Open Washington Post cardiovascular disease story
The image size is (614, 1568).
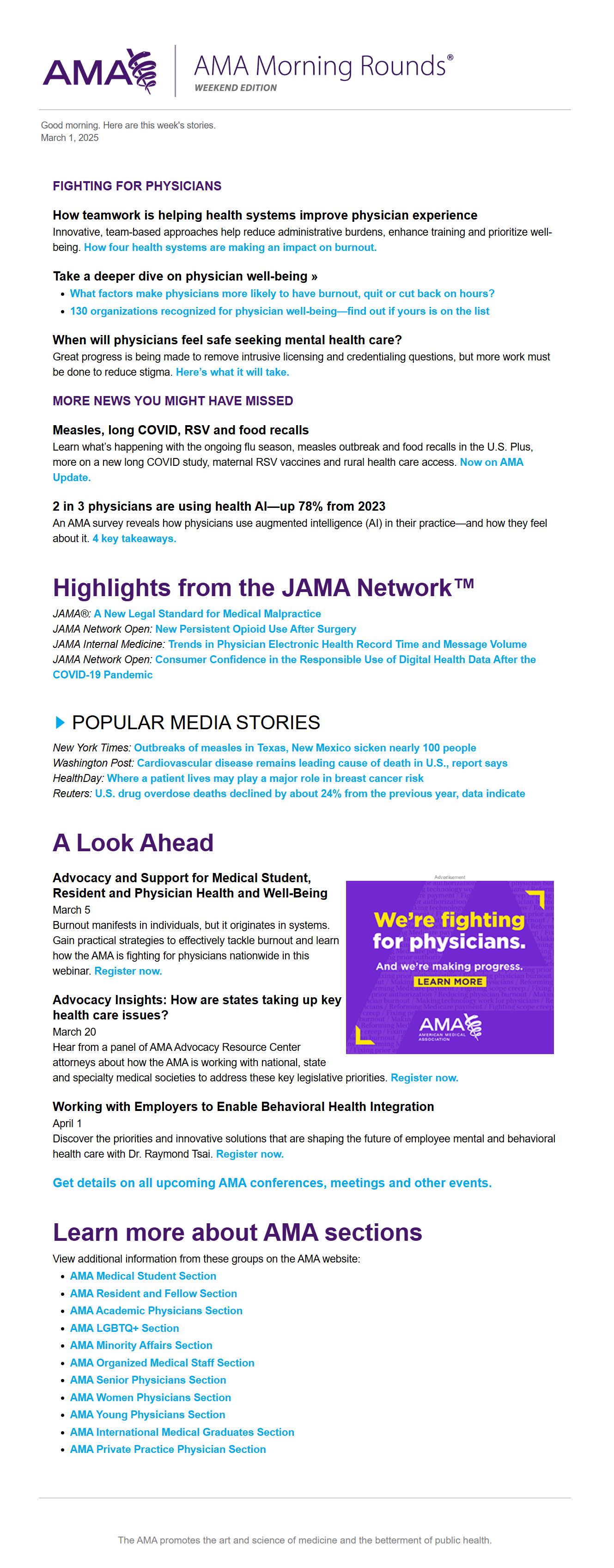point(322,763)
